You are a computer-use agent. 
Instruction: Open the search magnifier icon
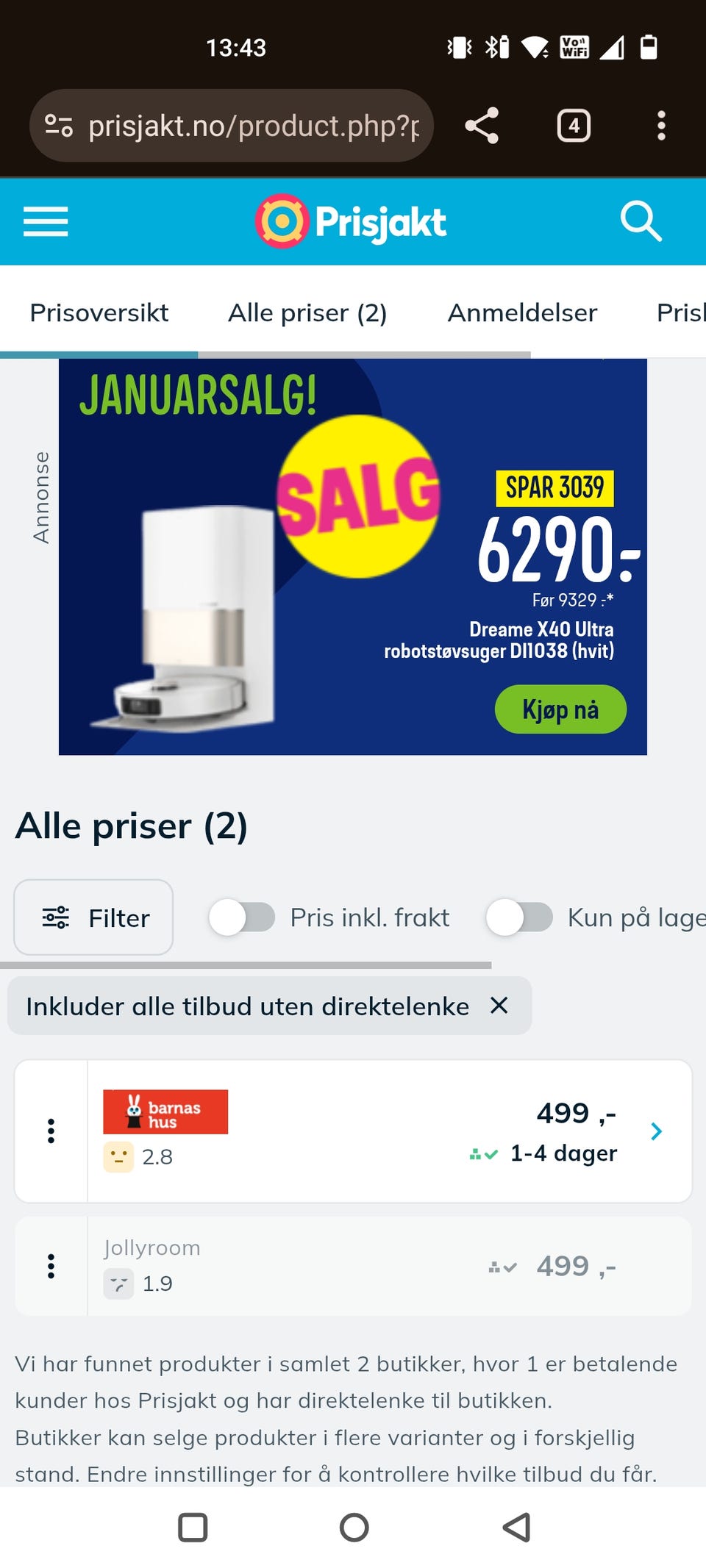coord(641,221)
